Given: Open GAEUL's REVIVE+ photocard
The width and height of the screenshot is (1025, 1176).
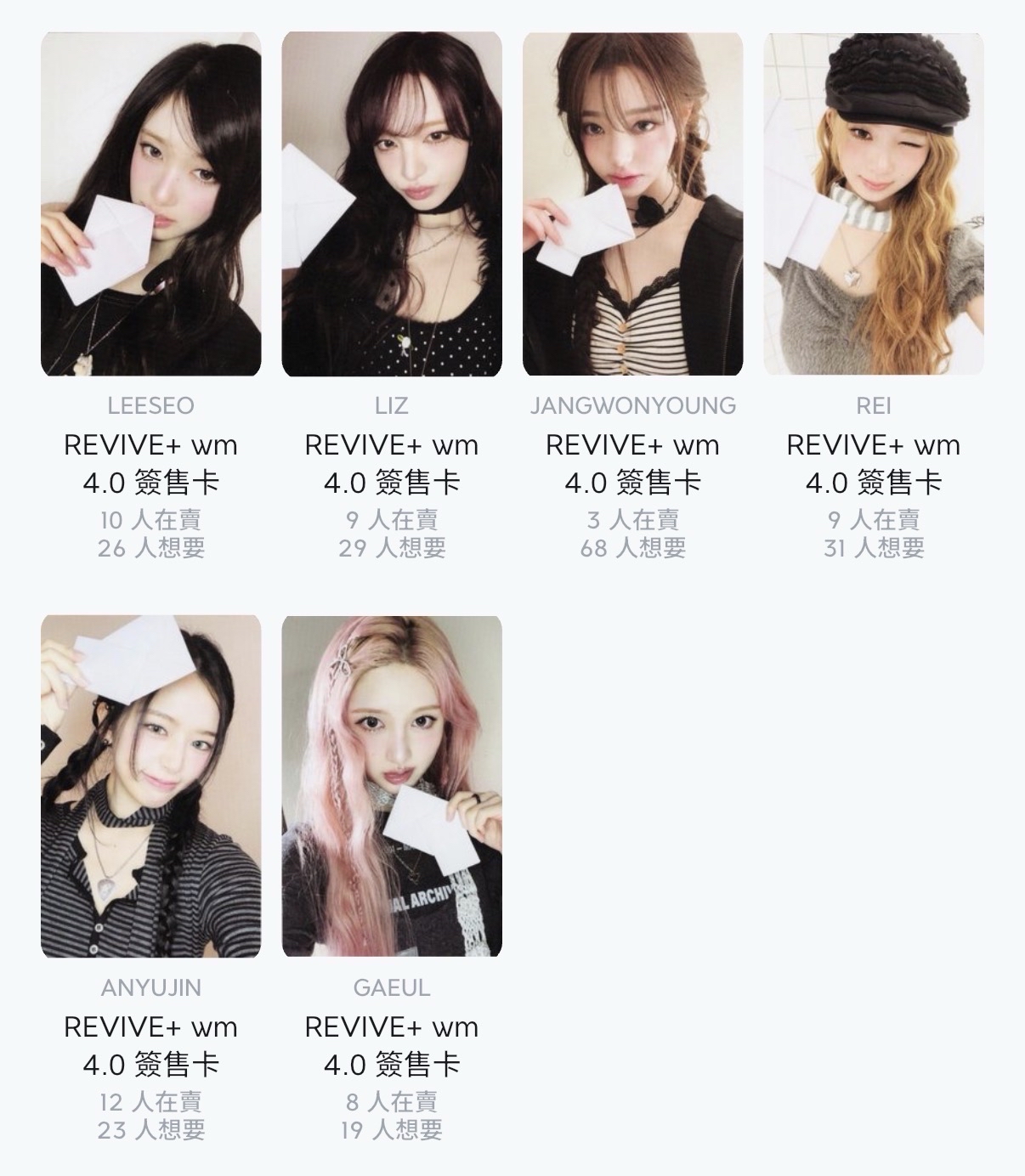Looking at the screenshot, I should tap(392, 786).
